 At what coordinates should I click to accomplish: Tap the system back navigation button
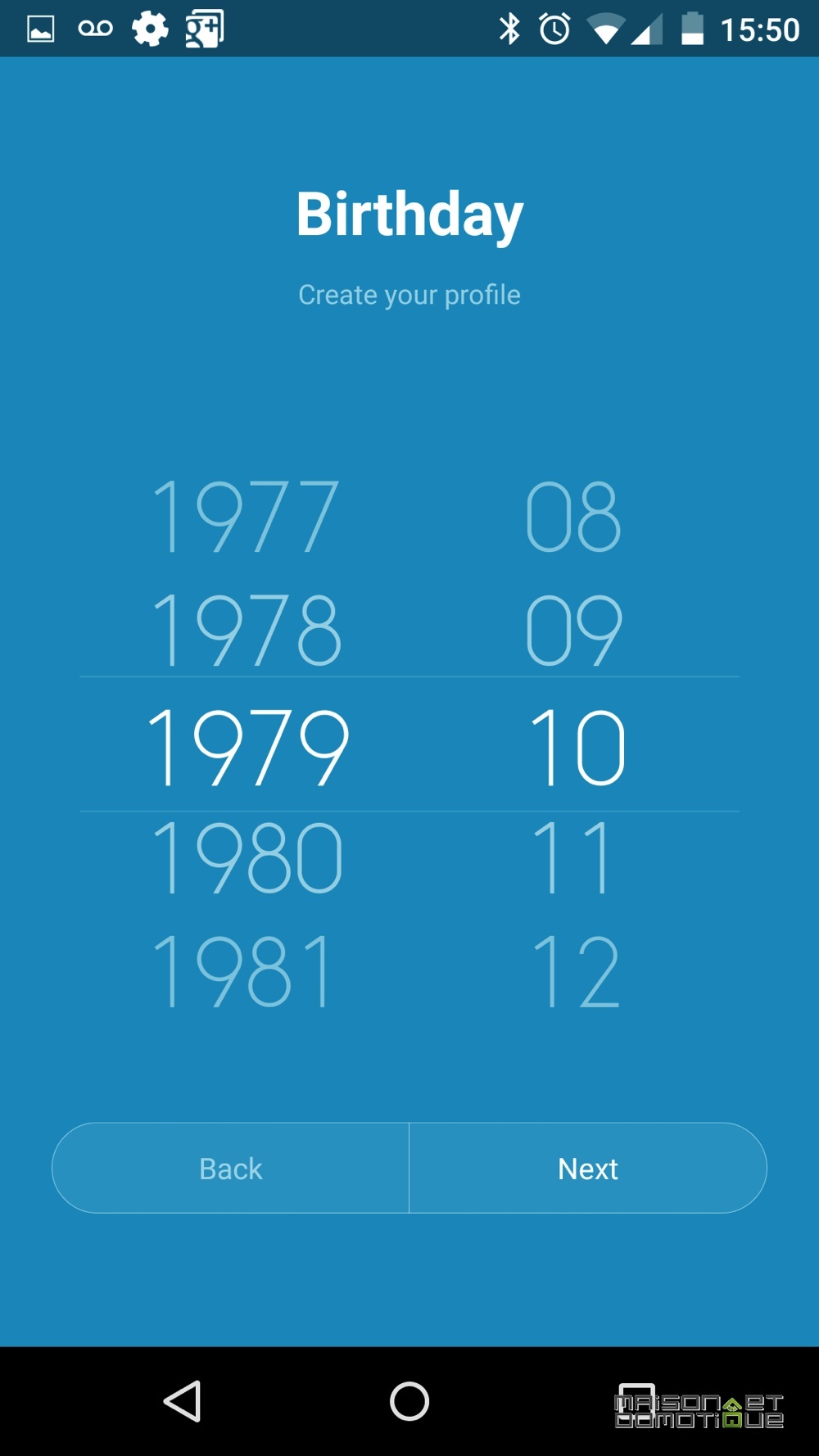pyautogui.click(x=183, y=1401)
